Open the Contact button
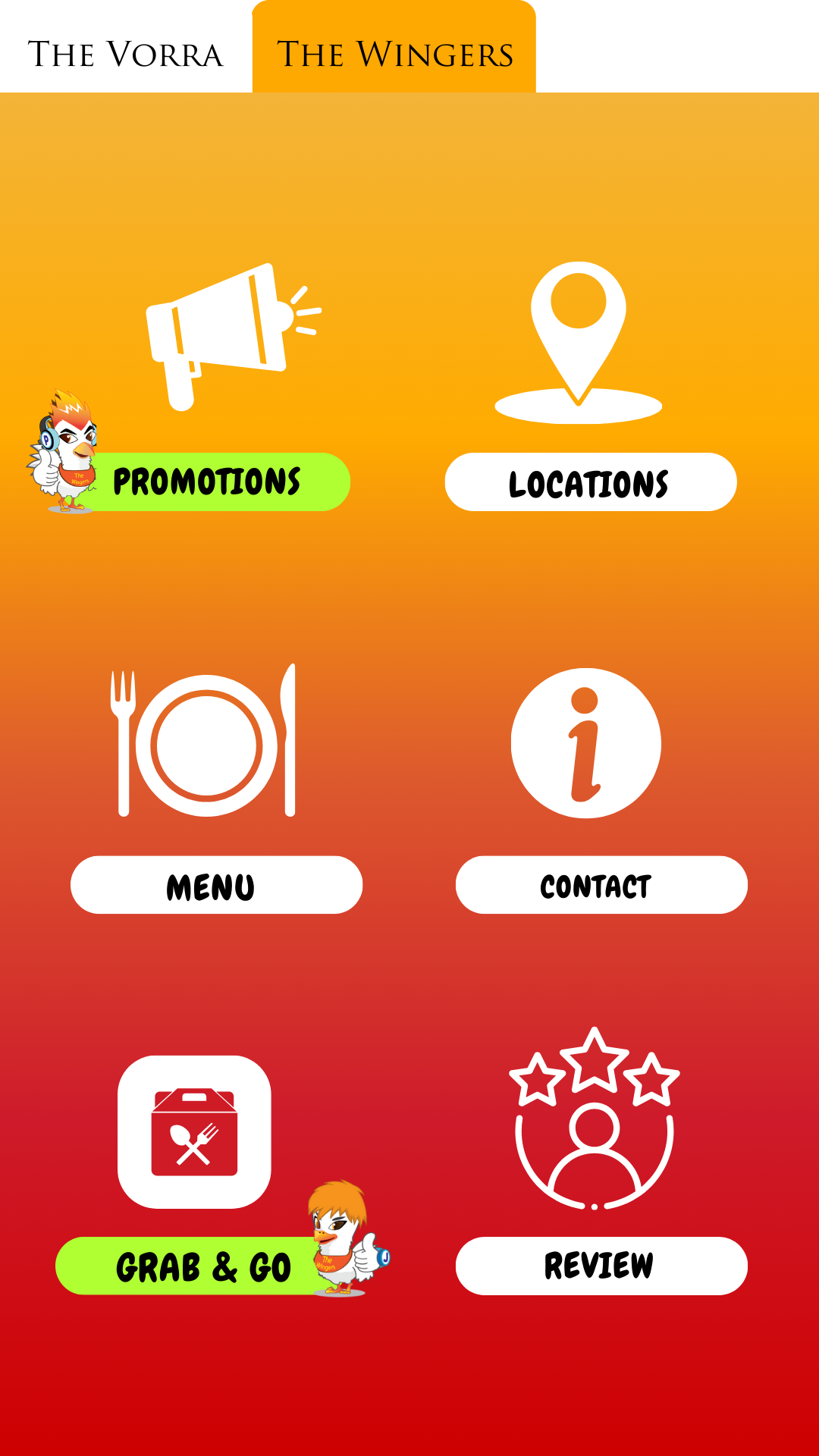Viewport: 819px width, 1456px height. click(601, 885)
